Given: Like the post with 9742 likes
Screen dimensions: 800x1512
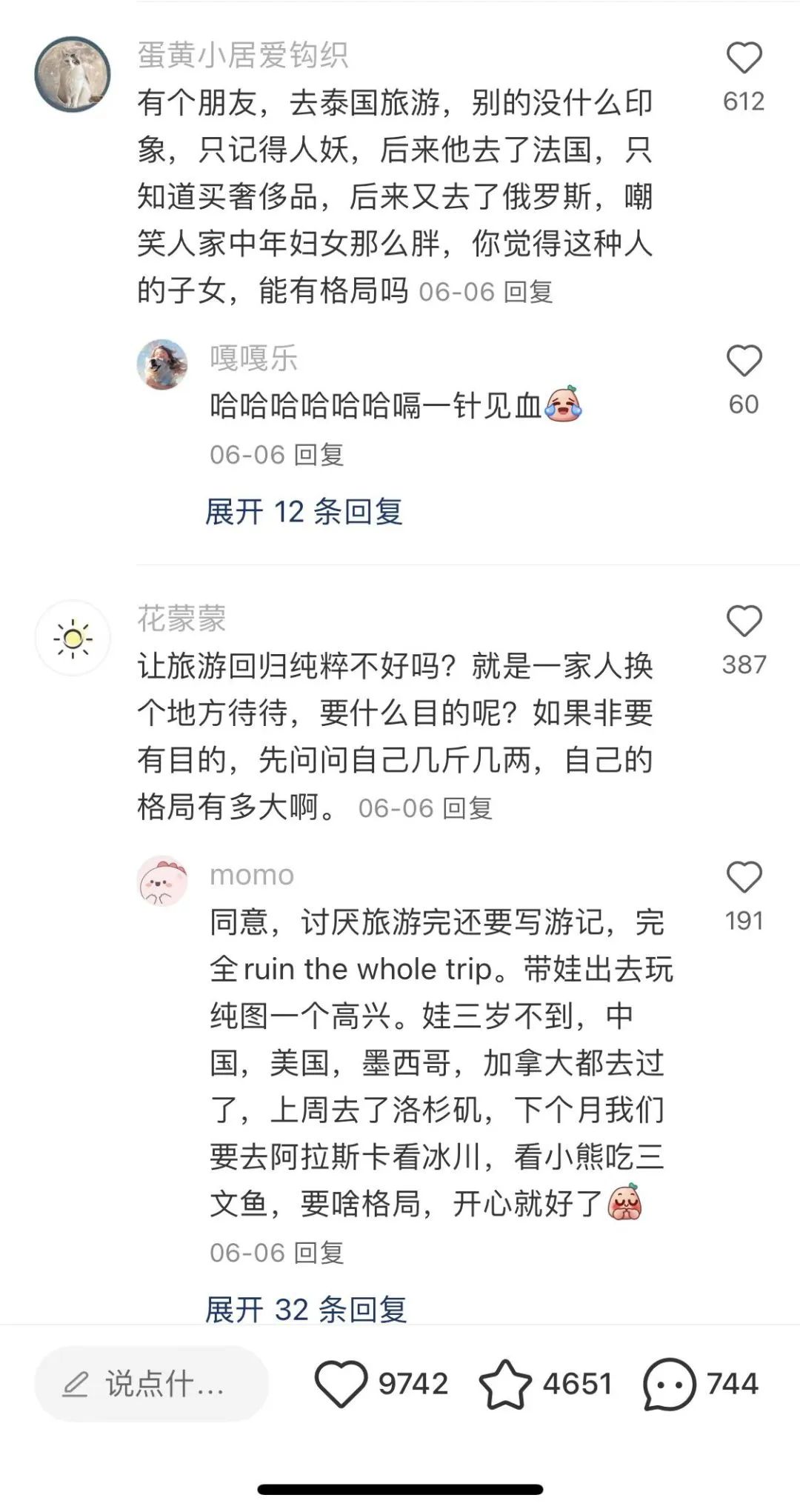Looking at the screenshot, I should [x=341, y=1384].
